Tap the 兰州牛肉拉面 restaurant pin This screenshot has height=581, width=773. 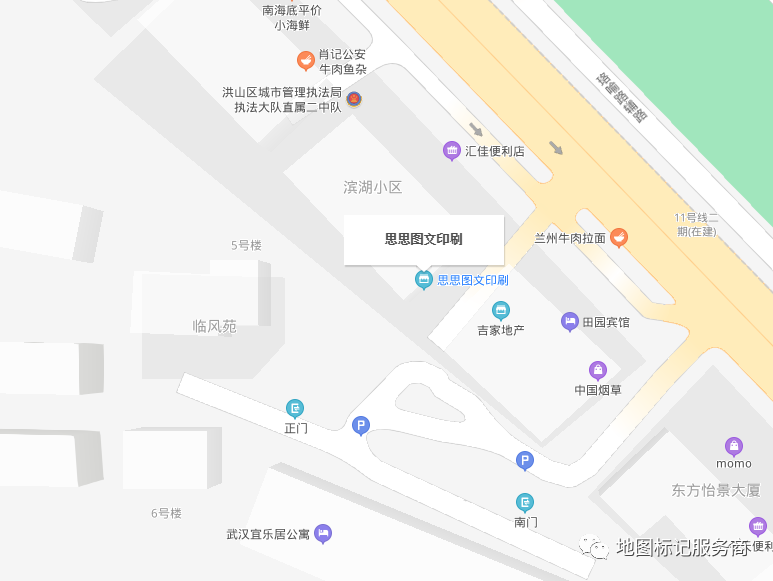point(619,238)
